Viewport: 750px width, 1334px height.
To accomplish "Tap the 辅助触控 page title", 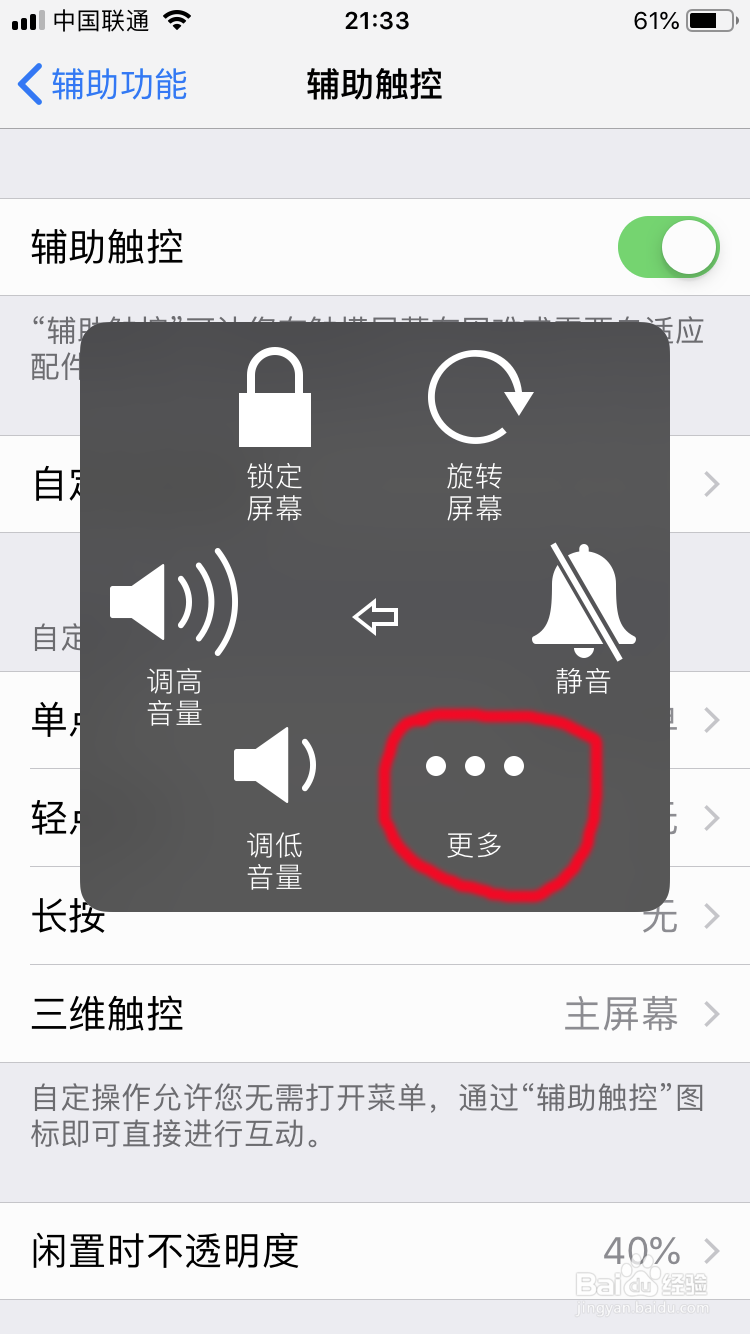I will (x=374, y=86).
